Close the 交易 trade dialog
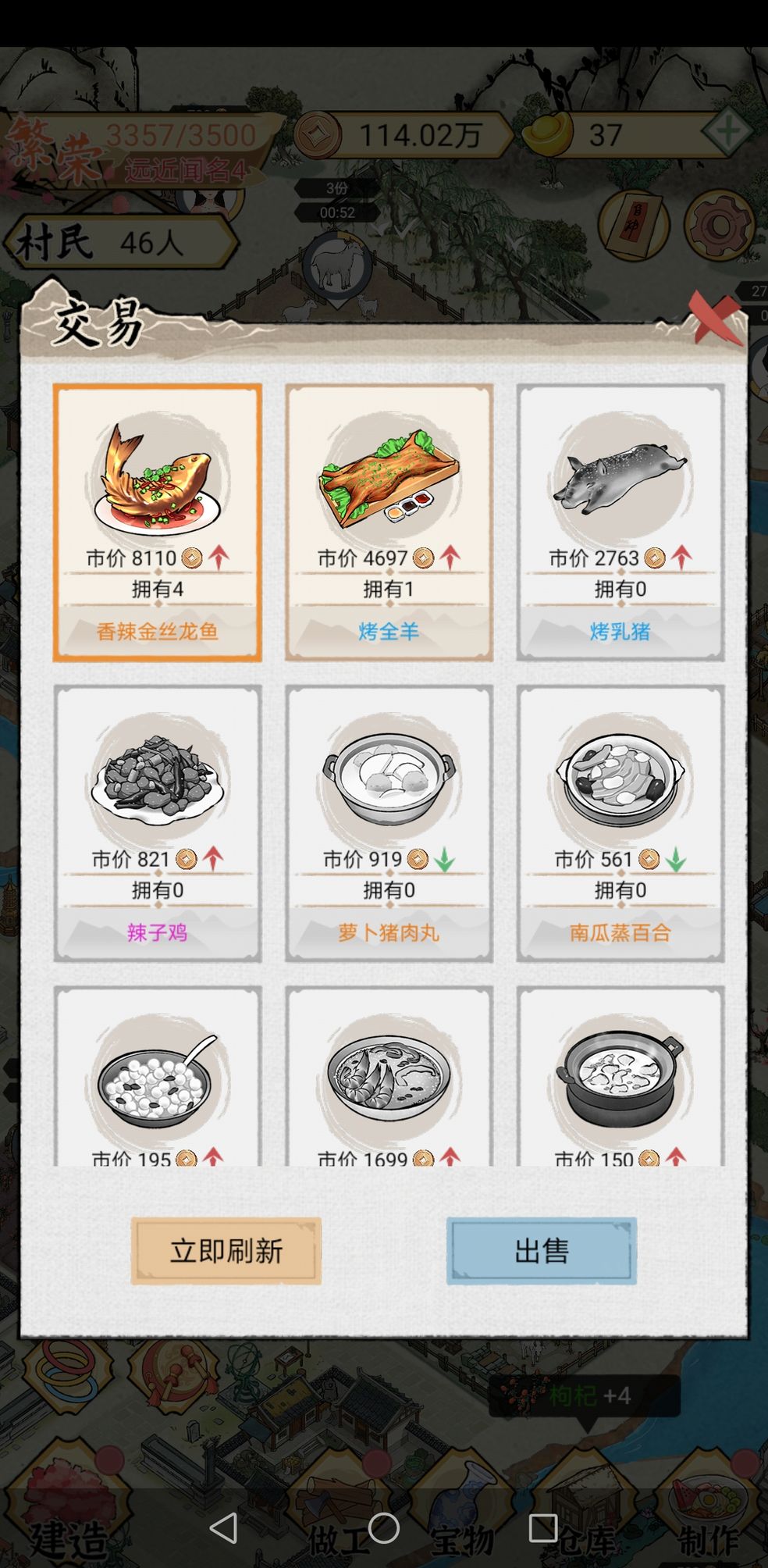Viewport: 768px width, 1568px height. [x=715, y=319]
